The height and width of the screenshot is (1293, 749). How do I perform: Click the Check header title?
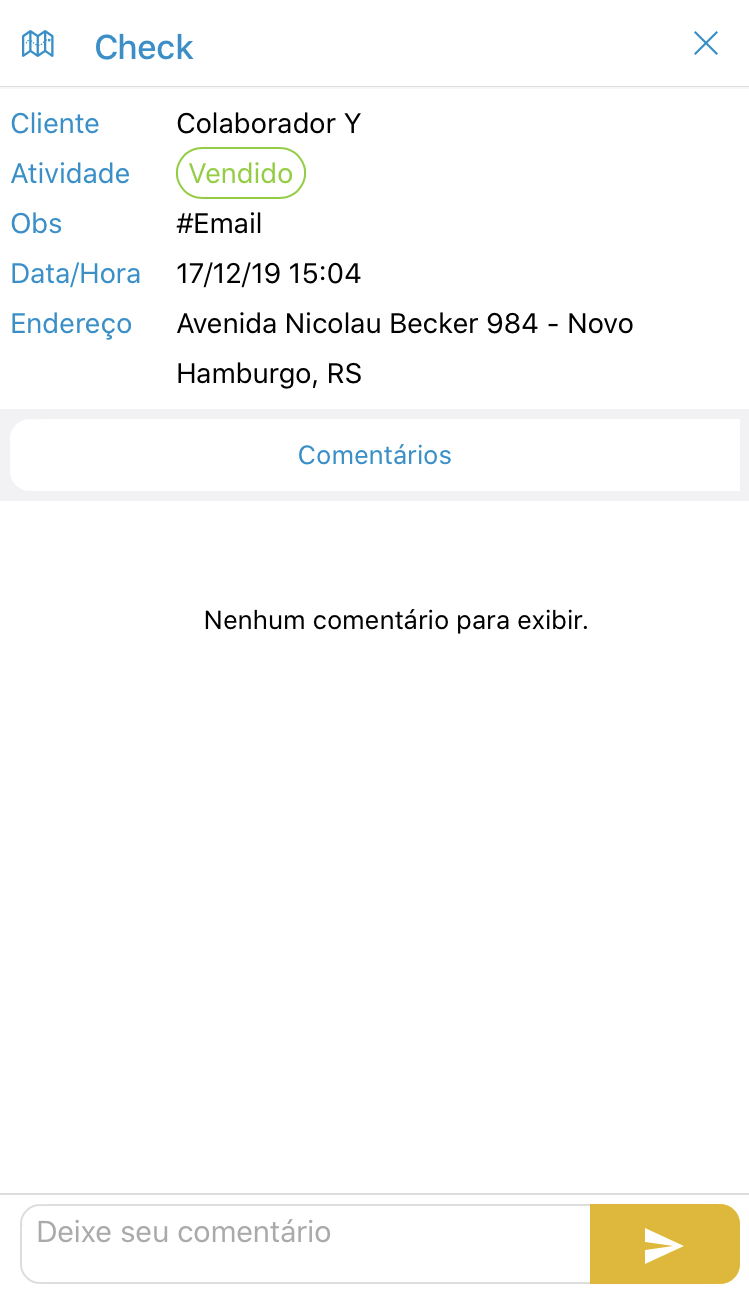tap(143, 47)
